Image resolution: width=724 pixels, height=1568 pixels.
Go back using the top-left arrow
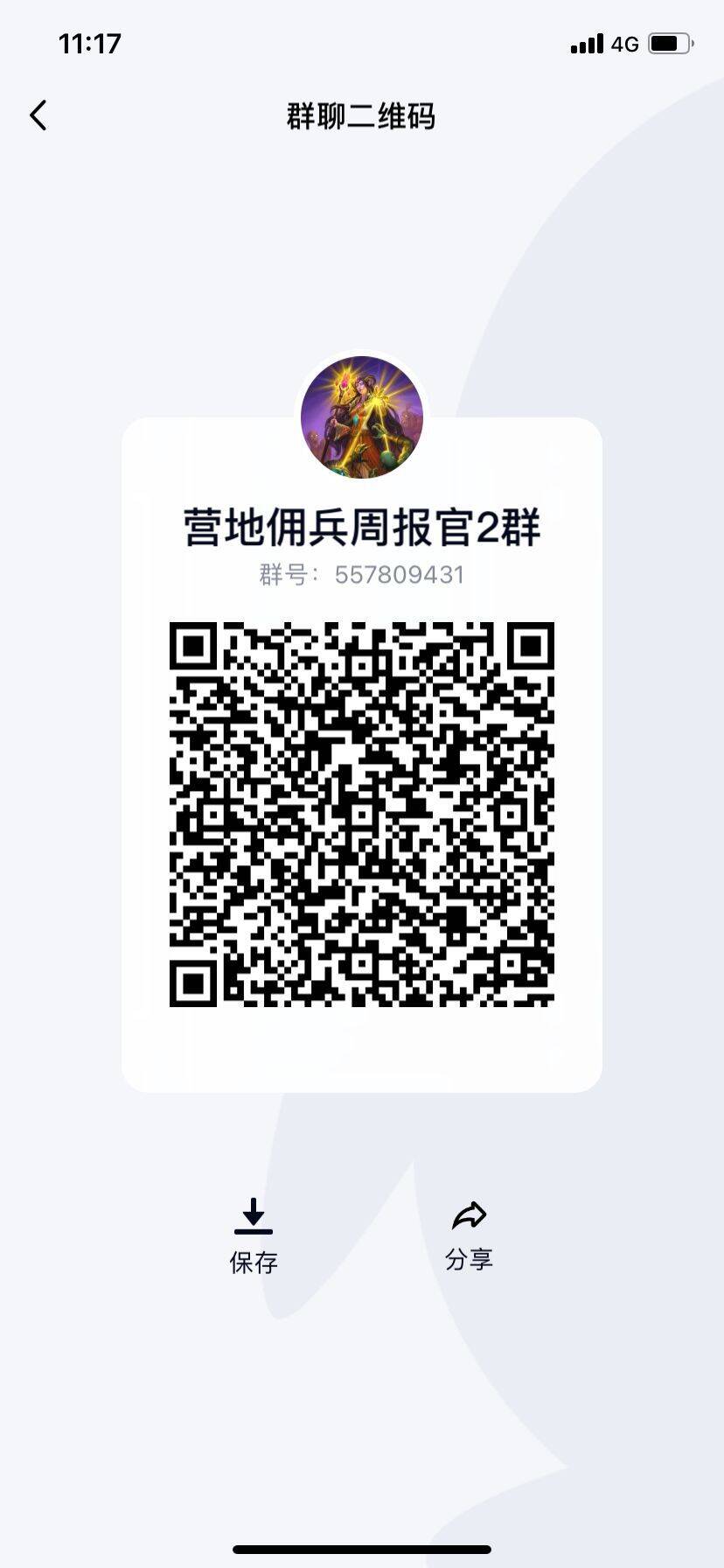pyautogui.click(x=38, y=115)
